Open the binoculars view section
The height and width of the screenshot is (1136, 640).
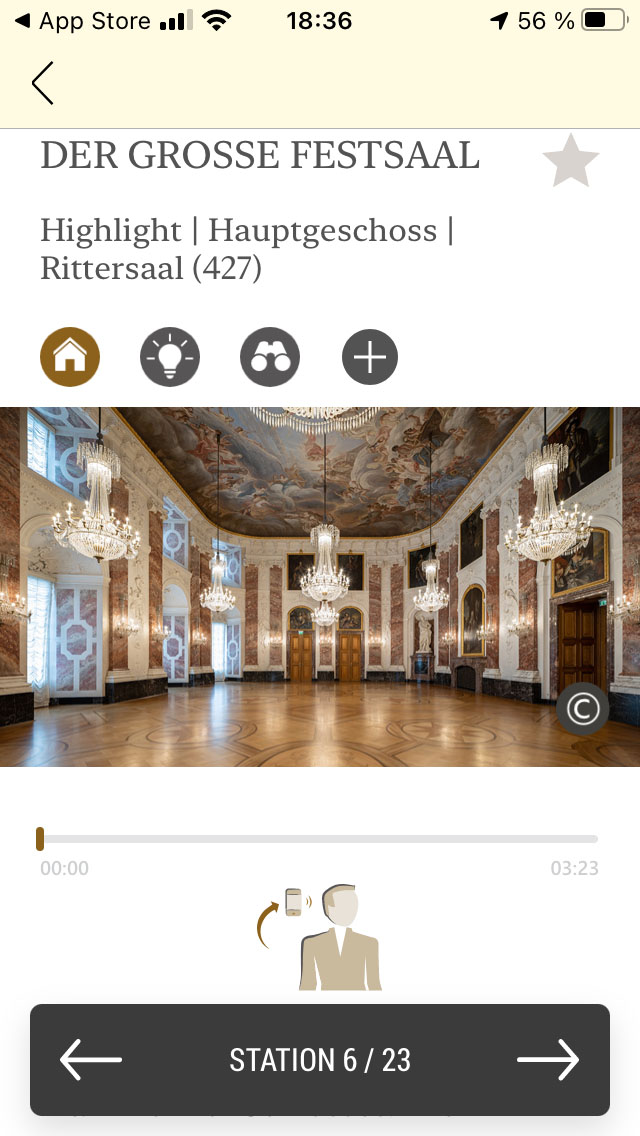click(x=270, y=357)
